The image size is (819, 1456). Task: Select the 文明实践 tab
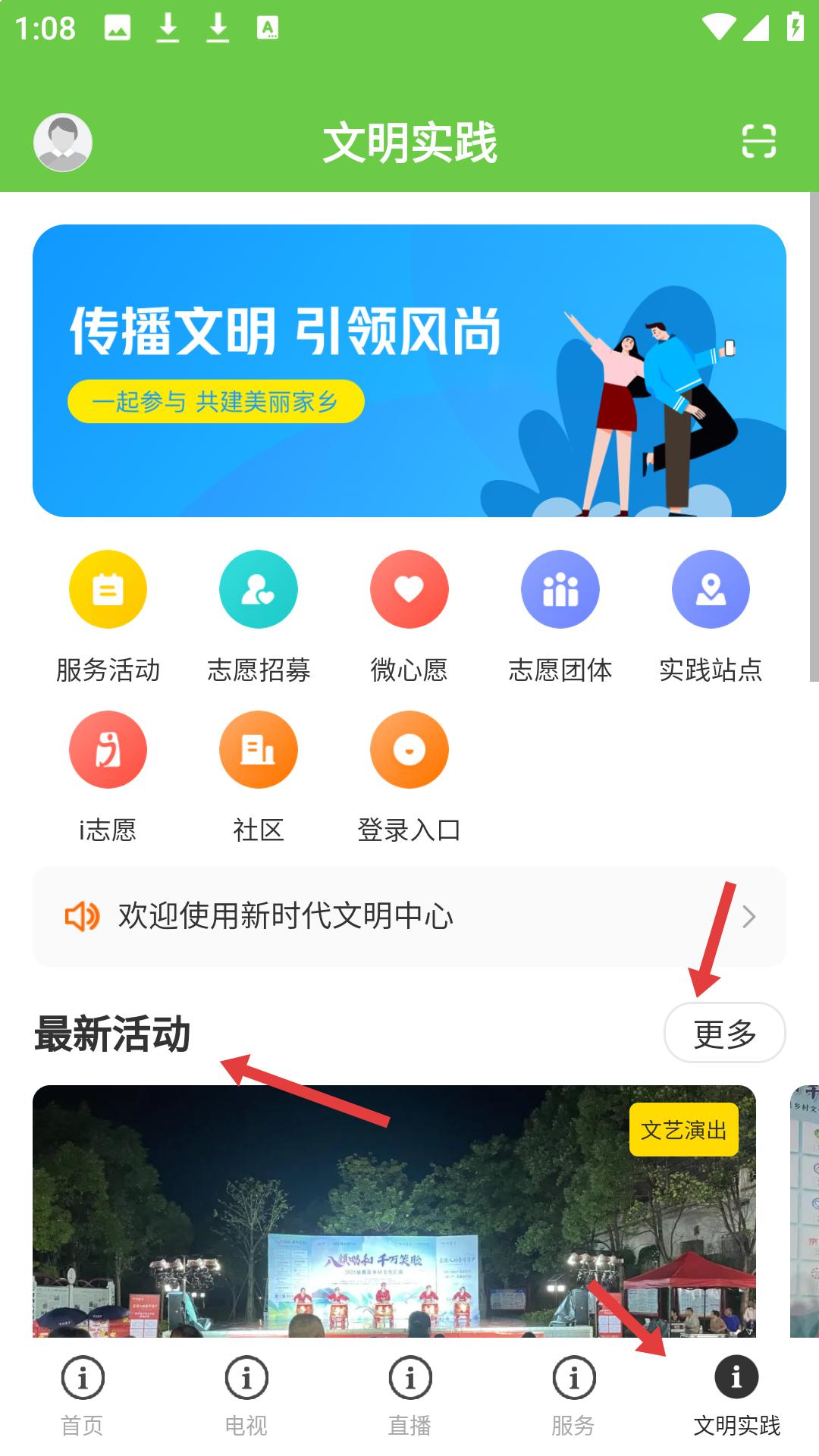click(736, 1395)
